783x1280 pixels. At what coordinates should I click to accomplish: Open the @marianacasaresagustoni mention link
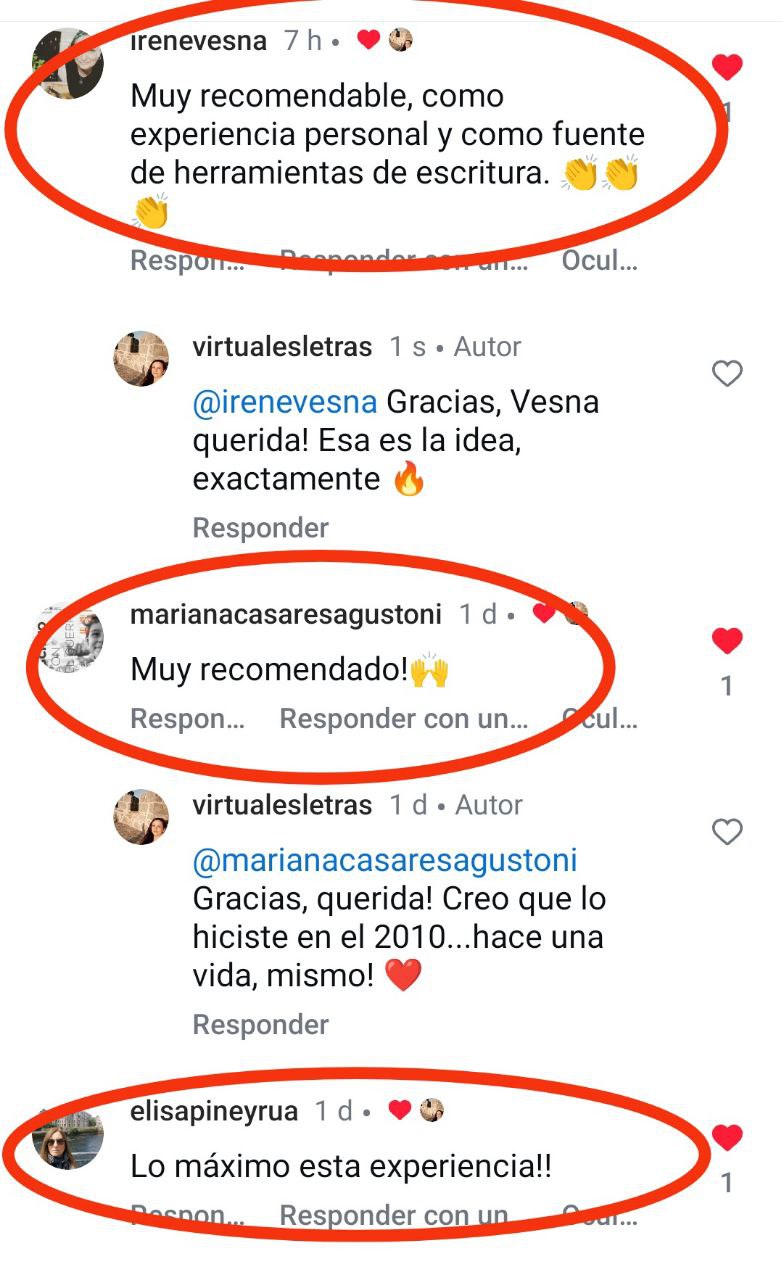coord(385,861)
